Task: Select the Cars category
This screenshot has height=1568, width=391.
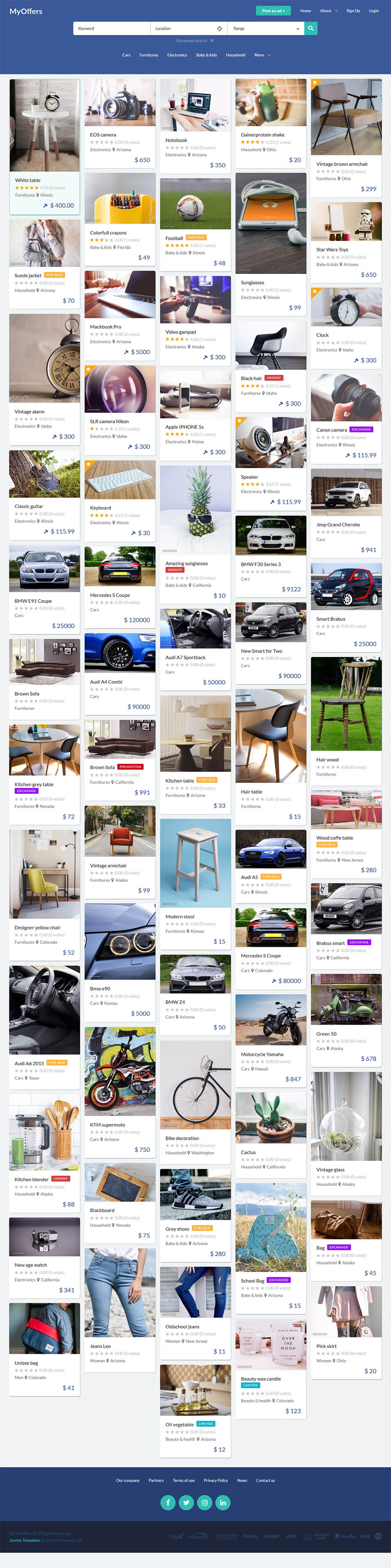Action: tap(126, 55)
